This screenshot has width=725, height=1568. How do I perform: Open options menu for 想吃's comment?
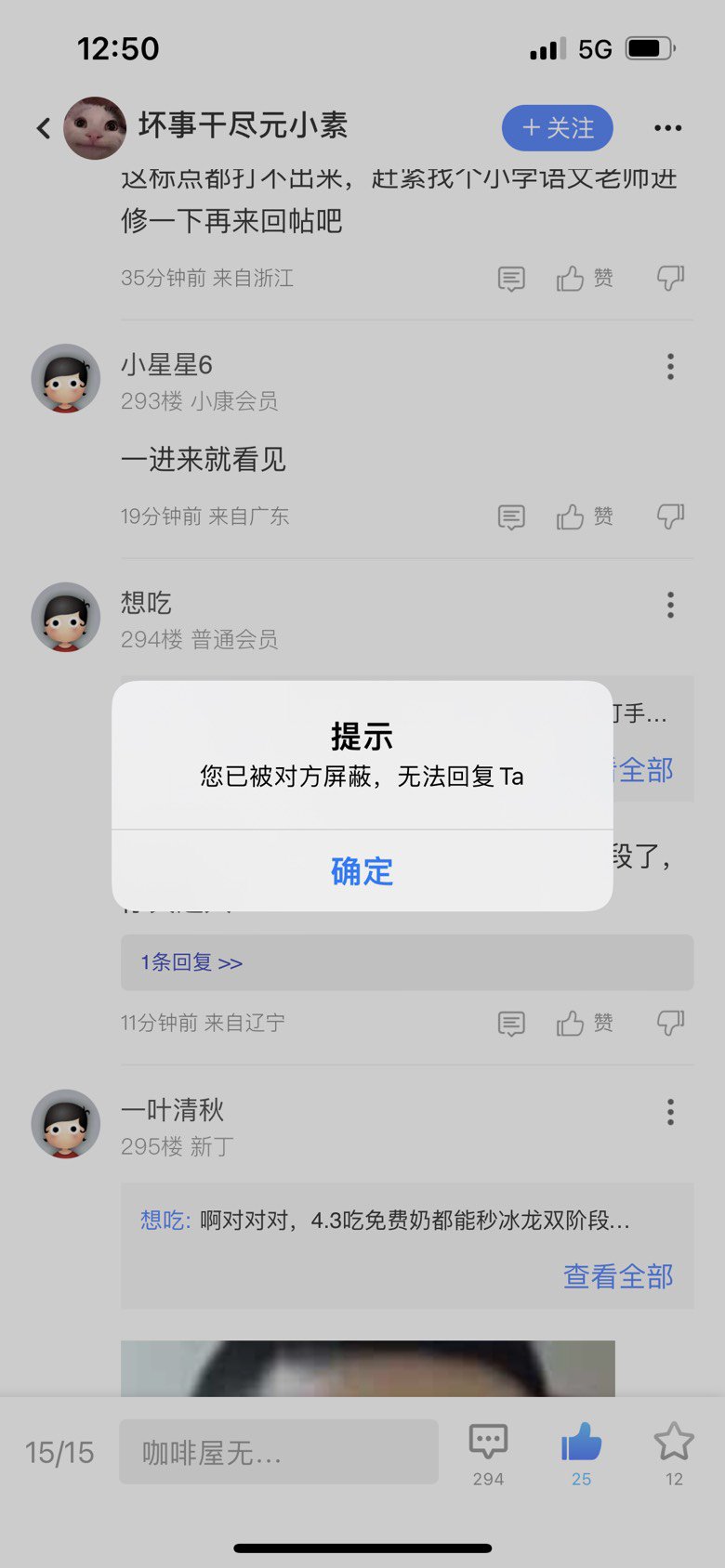pos(670,606)
